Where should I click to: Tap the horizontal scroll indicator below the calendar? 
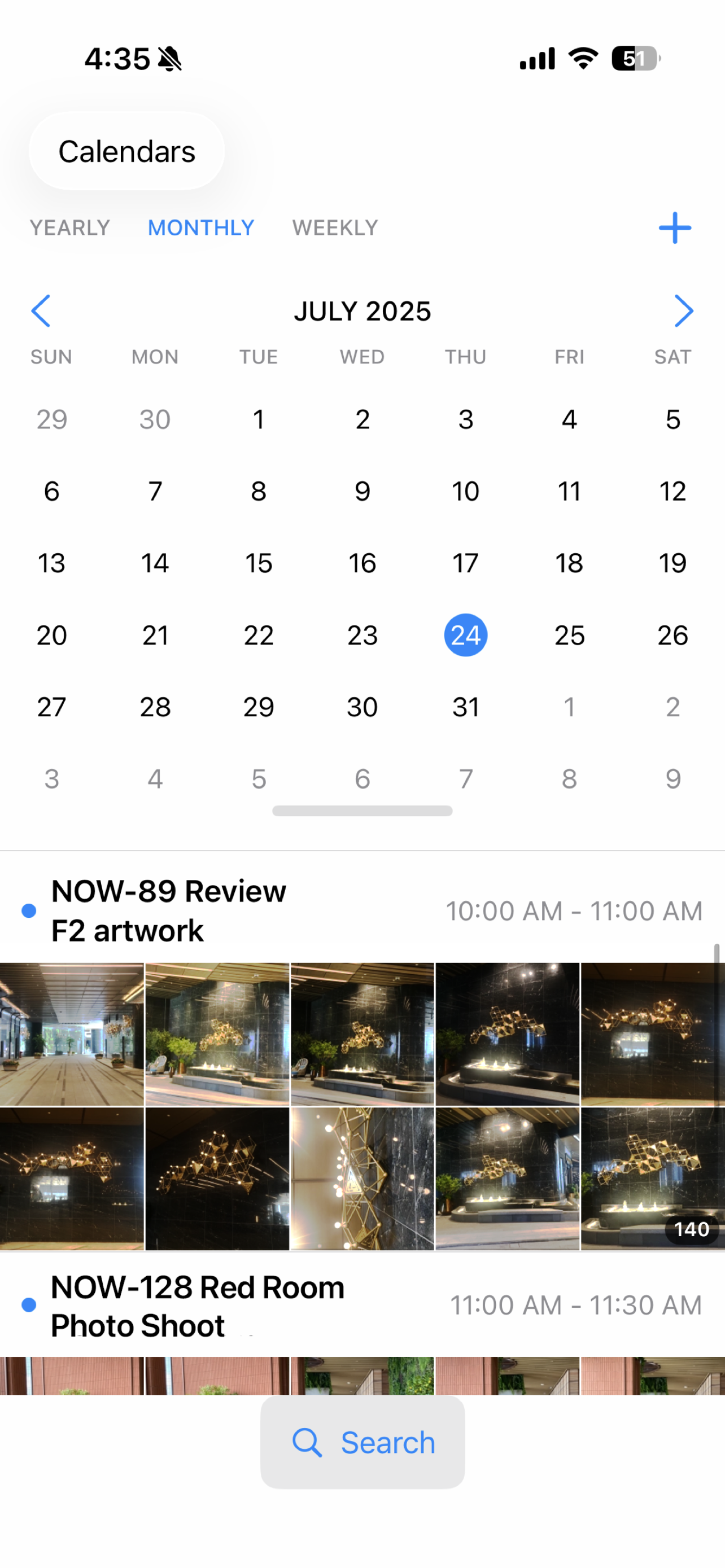[x=363, y=810]
